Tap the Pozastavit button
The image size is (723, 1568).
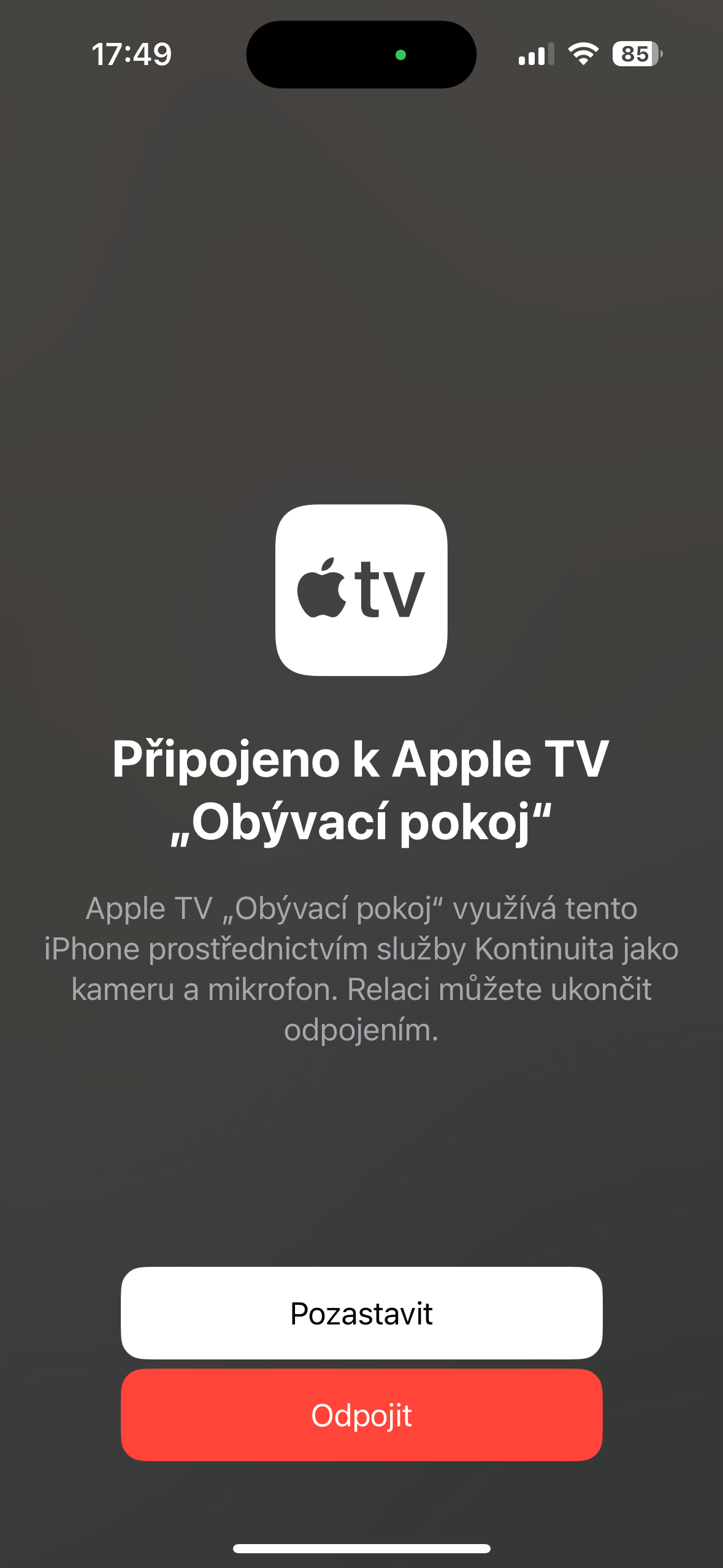tap(361, 1313)
